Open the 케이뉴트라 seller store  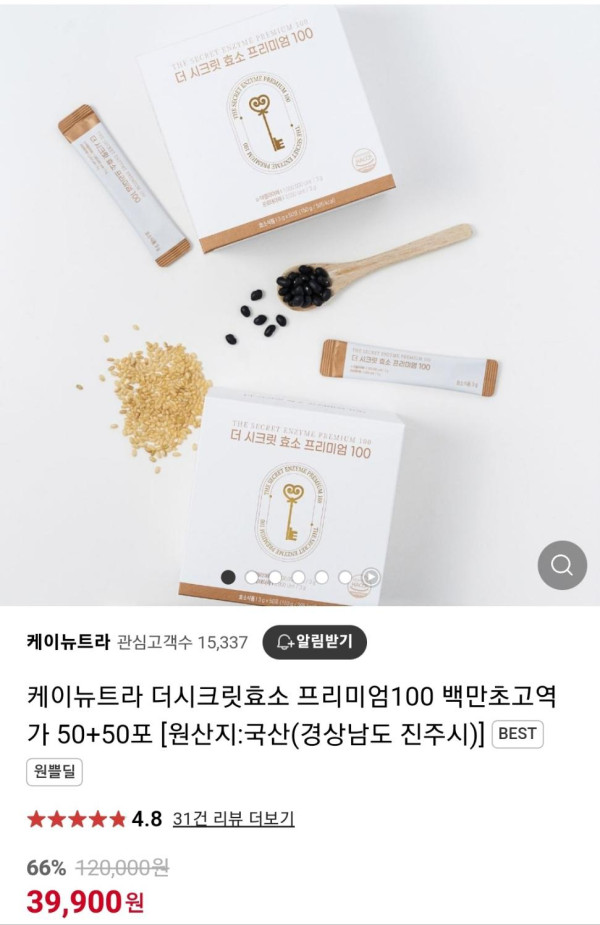[68, 642]
